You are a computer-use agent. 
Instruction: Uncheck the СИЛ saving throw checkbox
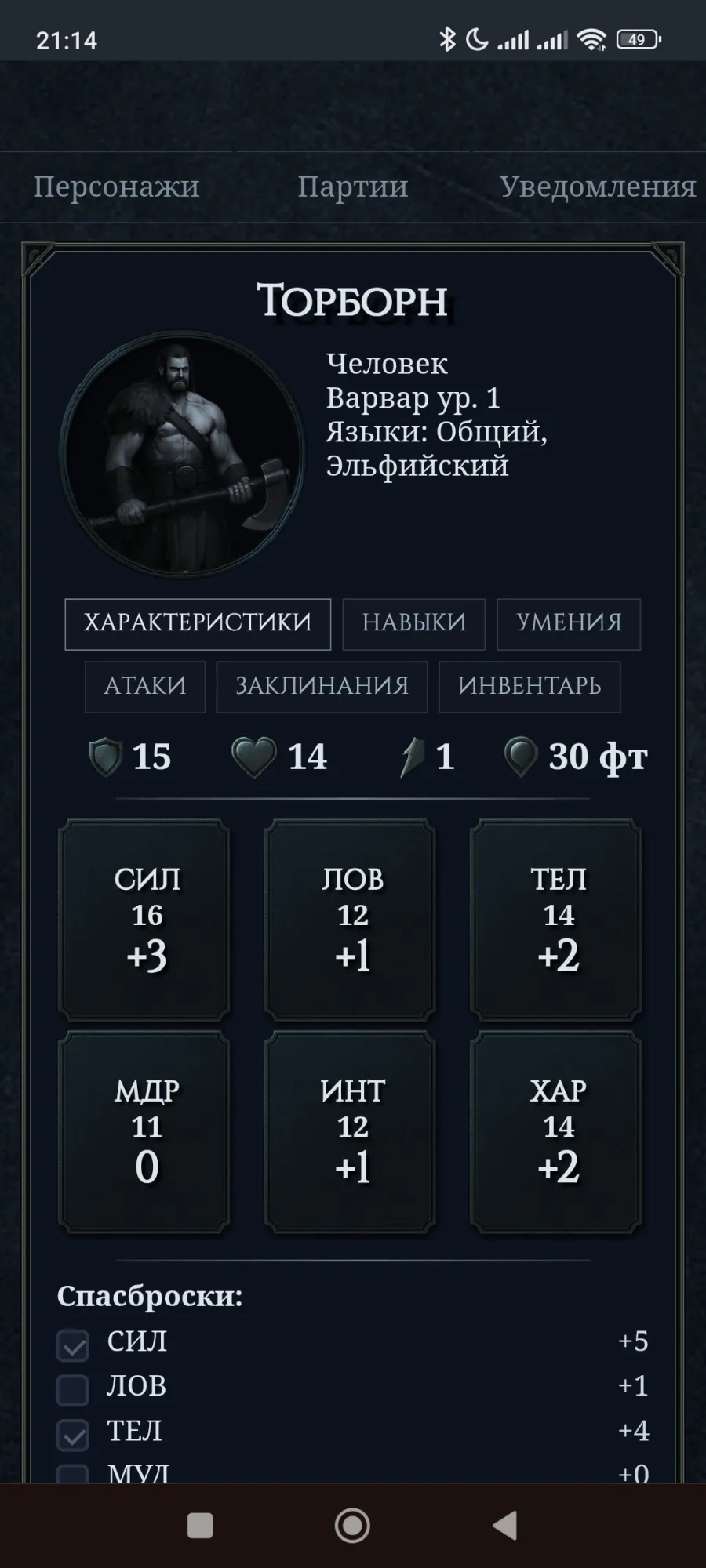click(x=73, y=1345)
